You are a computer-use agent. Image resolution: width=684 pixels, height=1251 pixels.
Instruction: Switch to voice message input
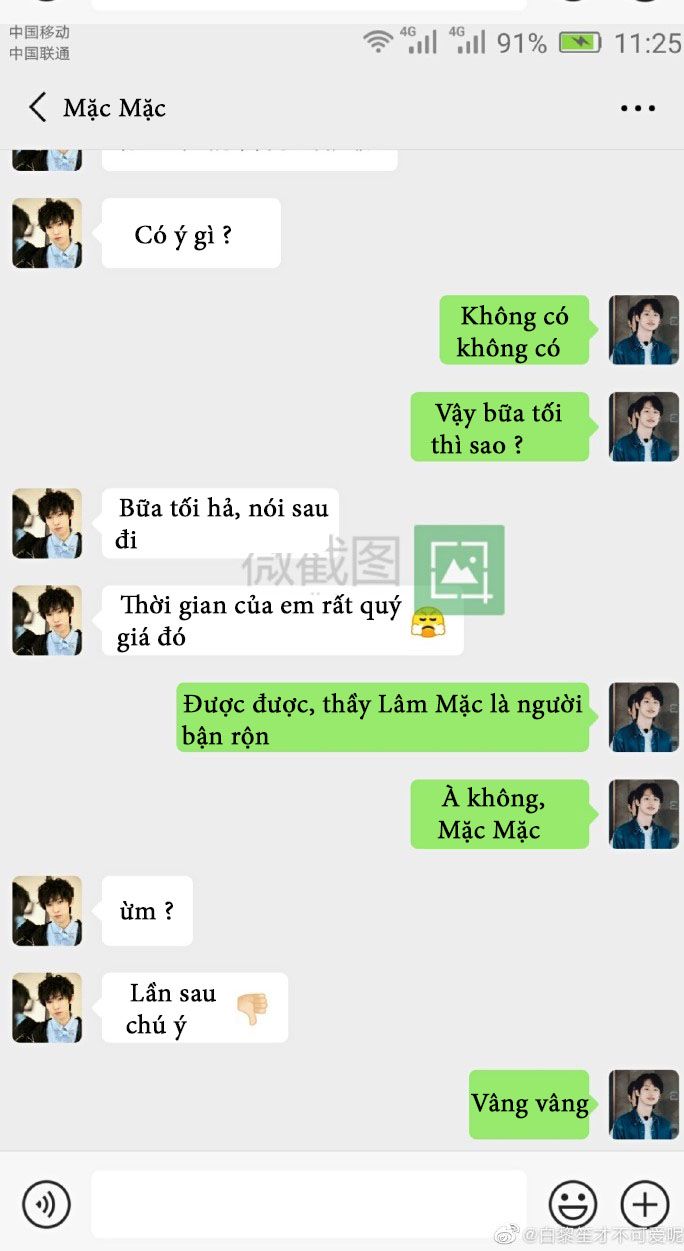[x=46, y=1204]
